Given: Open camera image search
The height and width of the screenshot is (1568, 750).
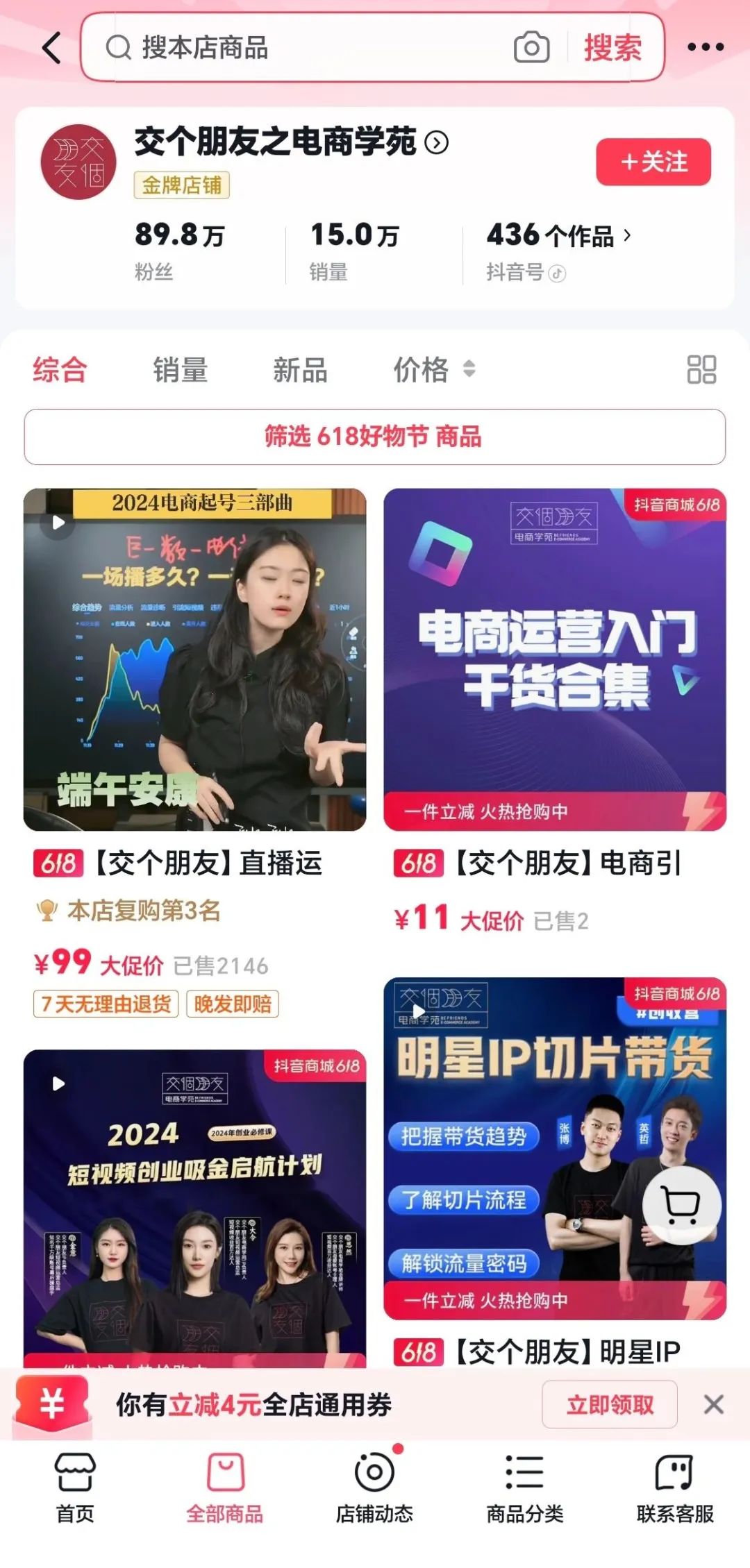Looking at the screenshot, I should pyautogui.click(x=531, y=47).
